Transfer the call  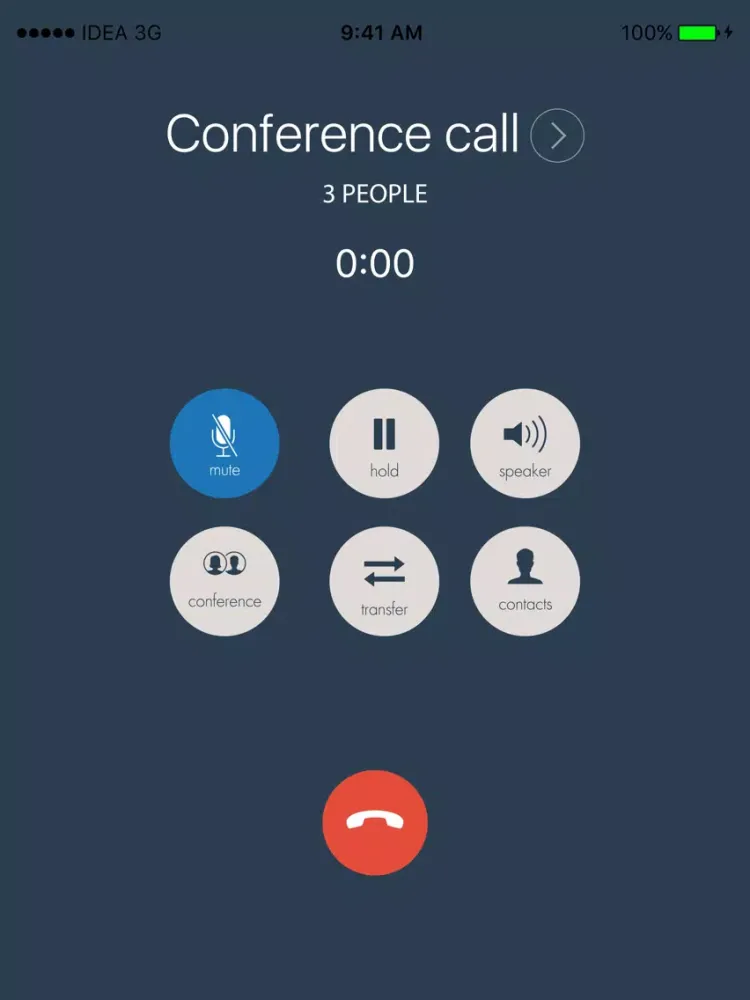coord(384,581)
